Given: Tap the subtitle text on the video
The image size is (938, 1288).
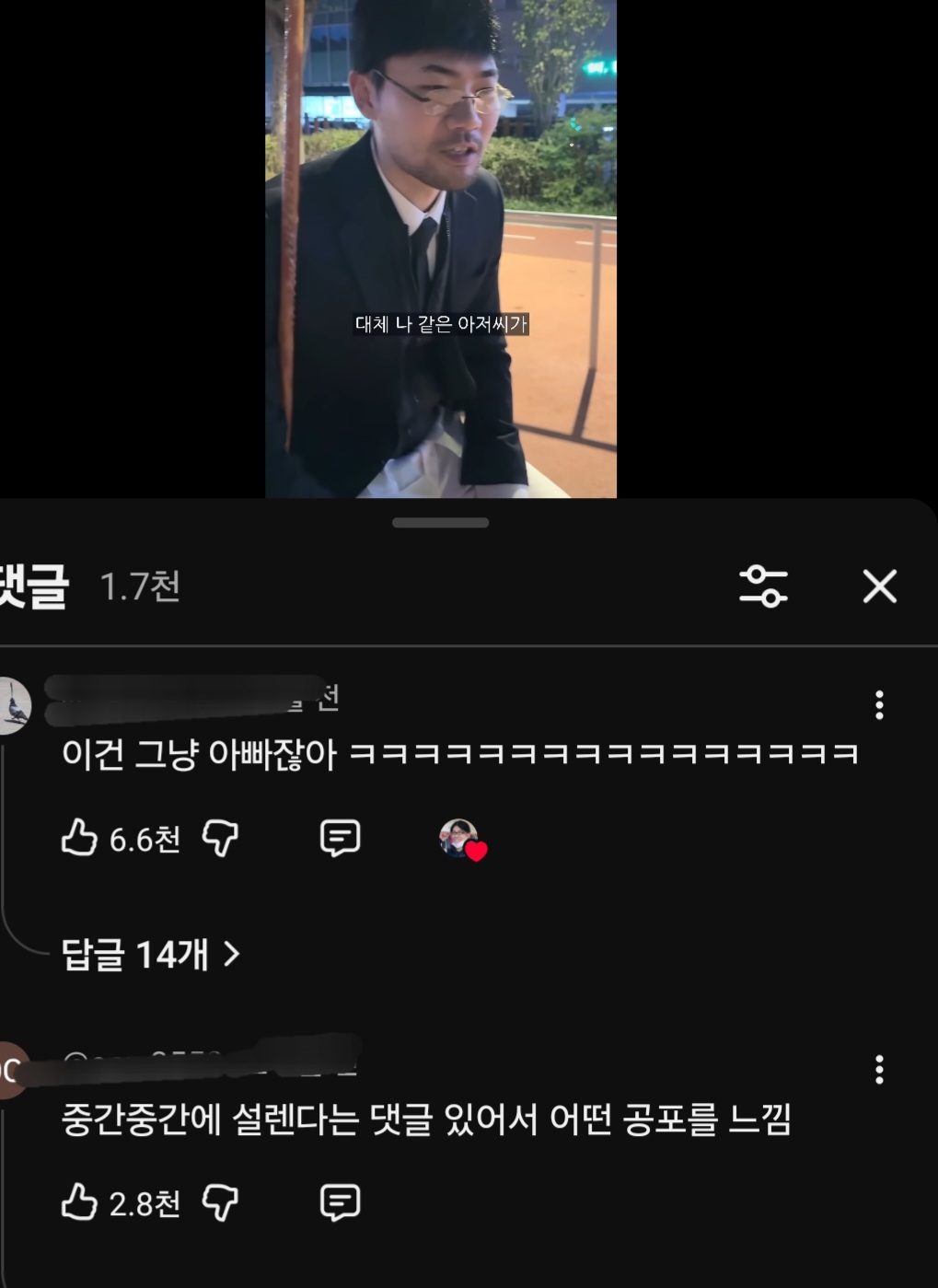Looking at the screenshot, I should point(440,324).
